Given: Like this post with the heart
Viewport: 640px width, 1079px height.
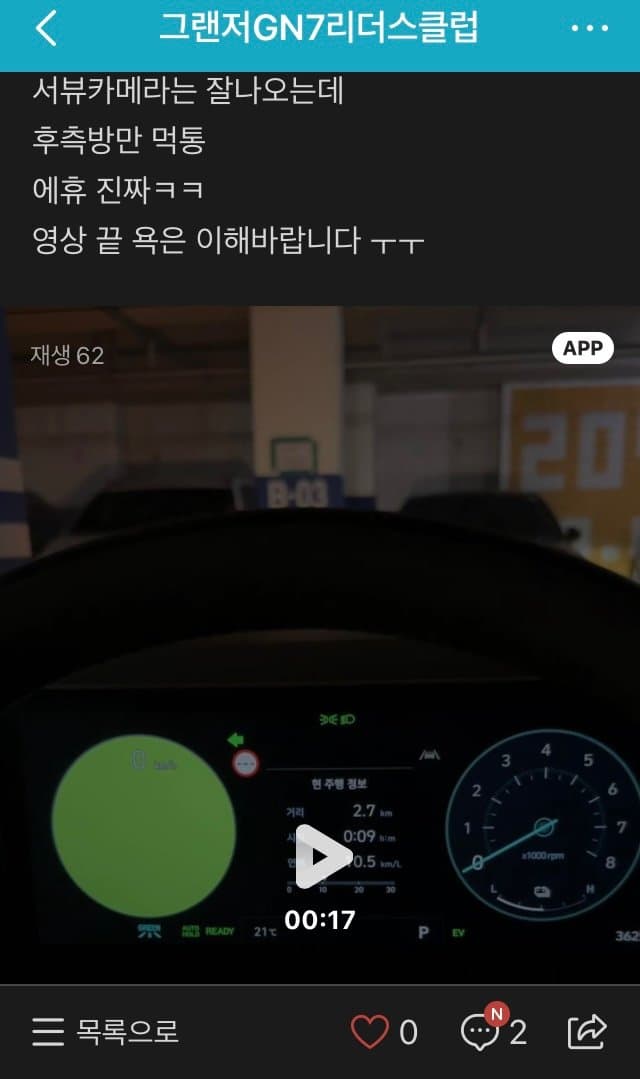Looking at the screenshot, I should tap(370, 1031).
